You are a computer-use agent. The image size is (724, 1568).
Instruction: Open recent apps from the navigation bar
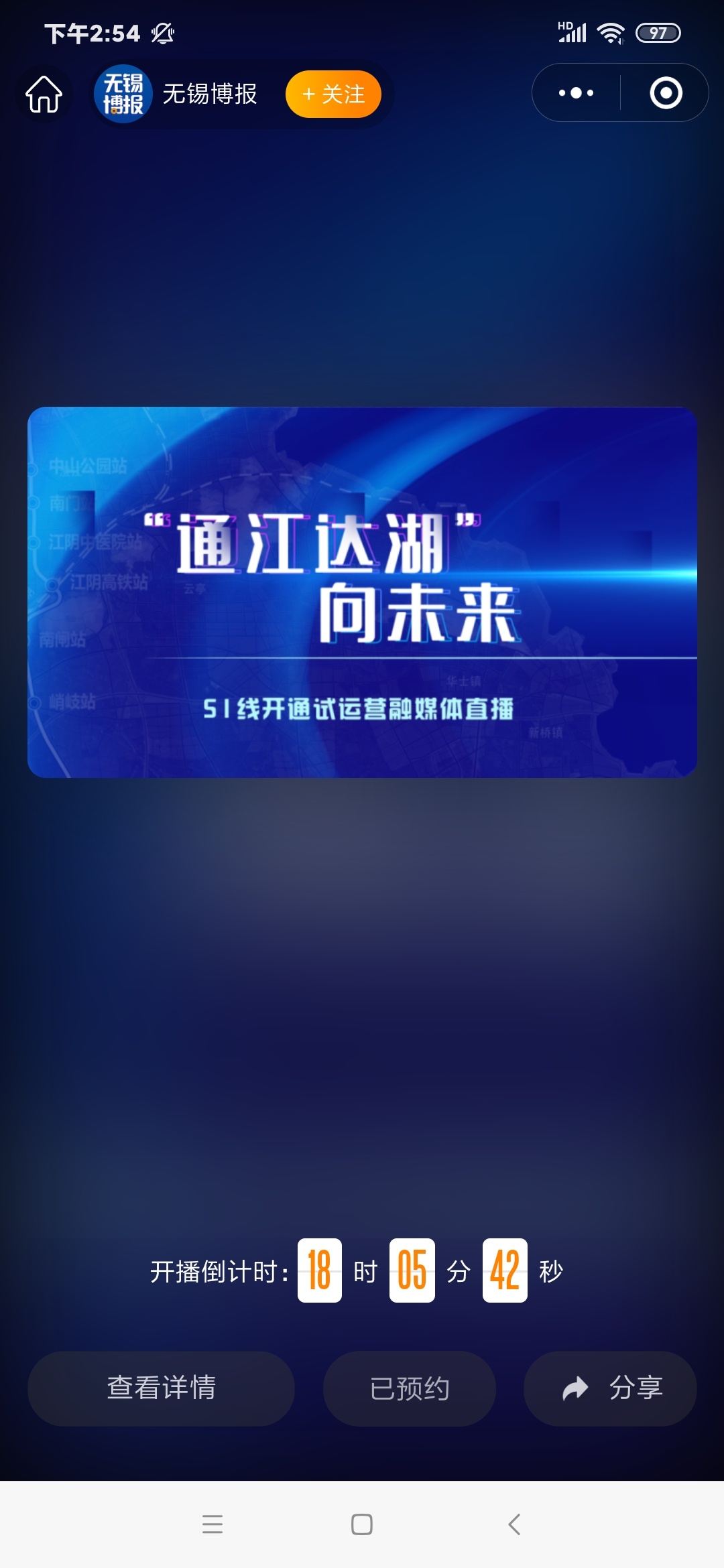click(x=213, y=1524)
